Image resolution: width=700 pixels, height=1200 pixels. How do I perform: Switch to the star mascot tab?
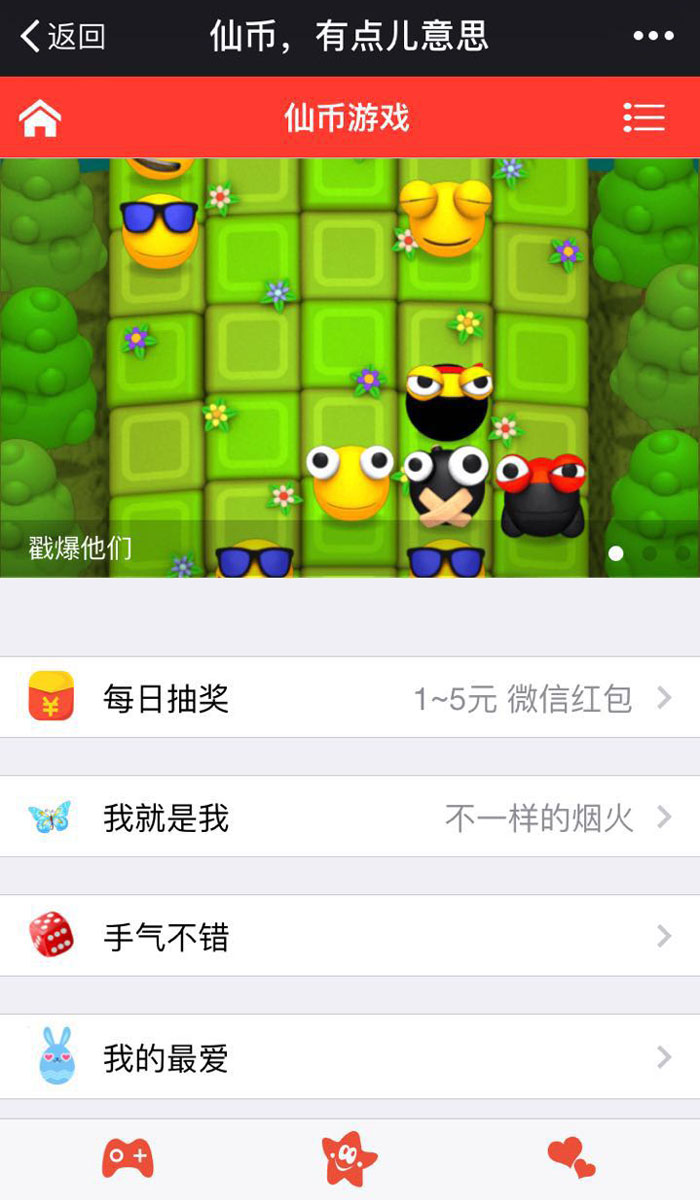click(x=349, y=1159)
